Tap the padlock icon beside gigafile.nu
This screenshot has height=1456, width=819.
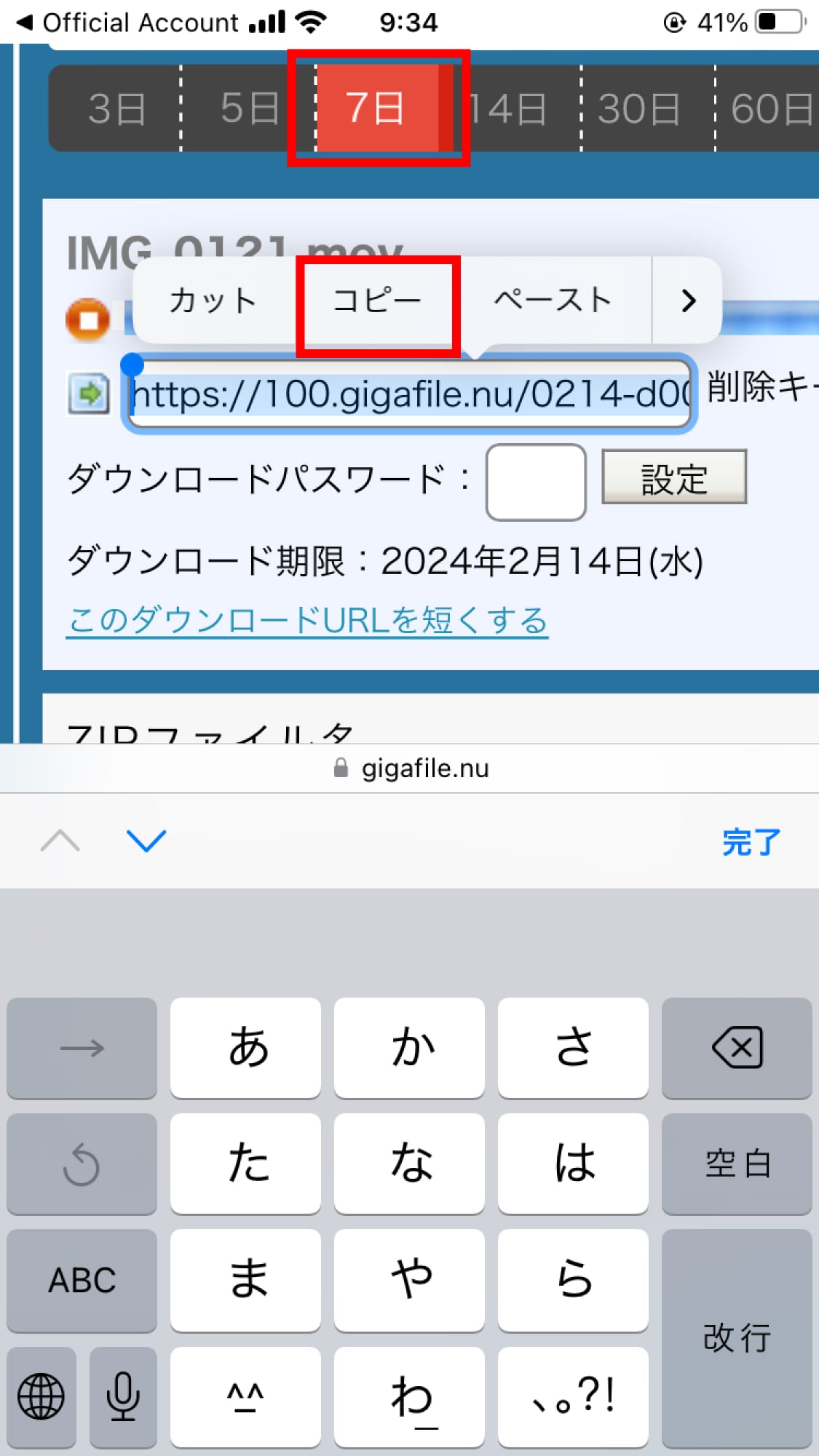(339, 768)
